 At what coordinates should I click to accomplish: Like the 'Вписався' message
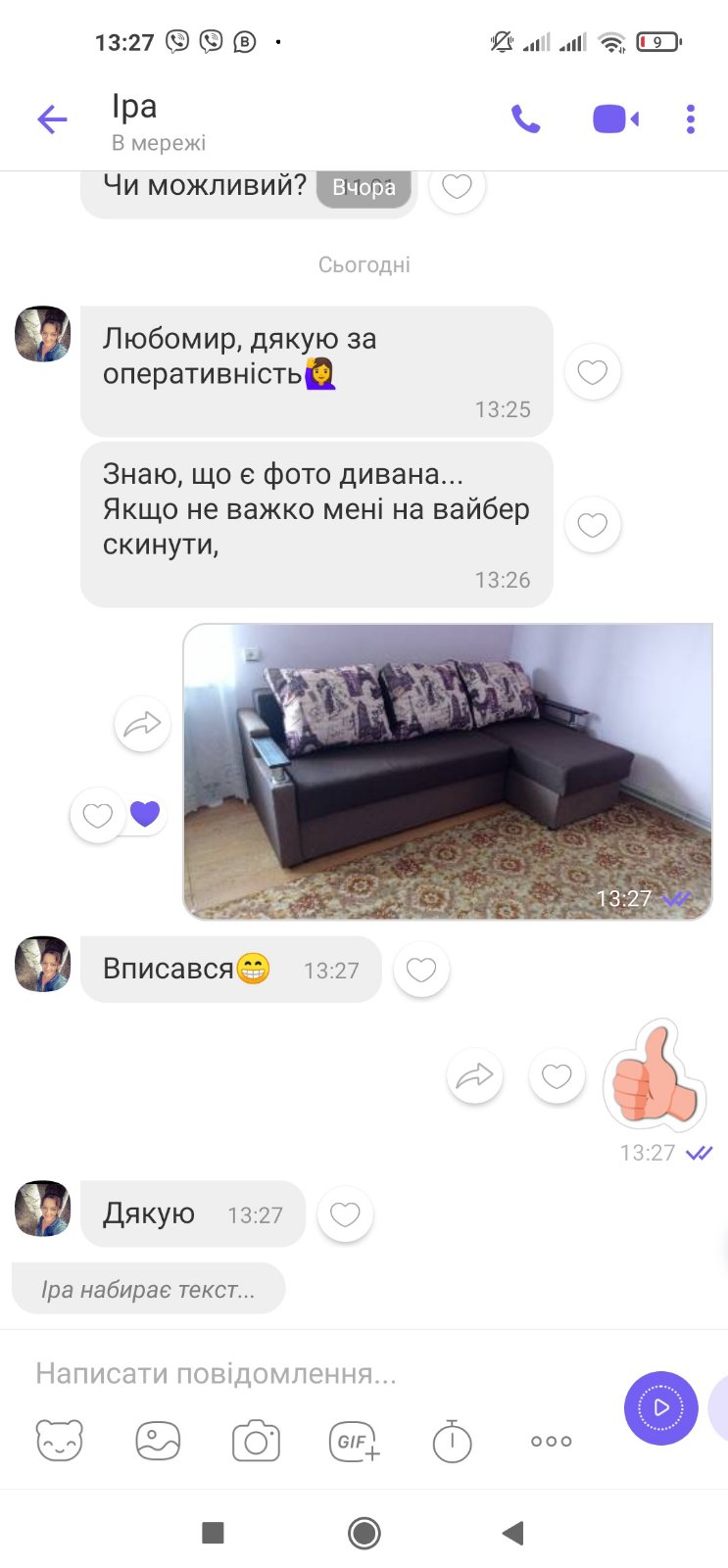pyautogui.click(x=421, y=970)
